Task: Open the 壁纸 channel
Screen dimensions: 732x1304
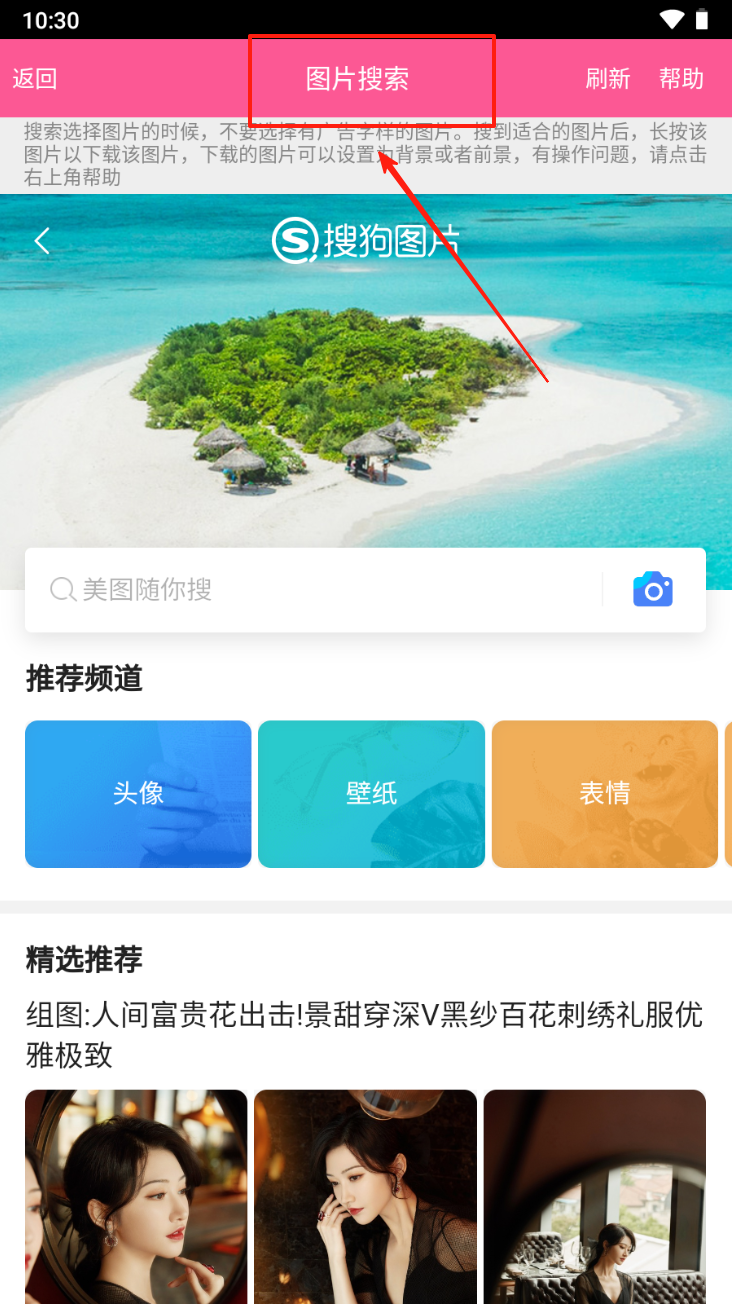Action: (x=371, y=794)
